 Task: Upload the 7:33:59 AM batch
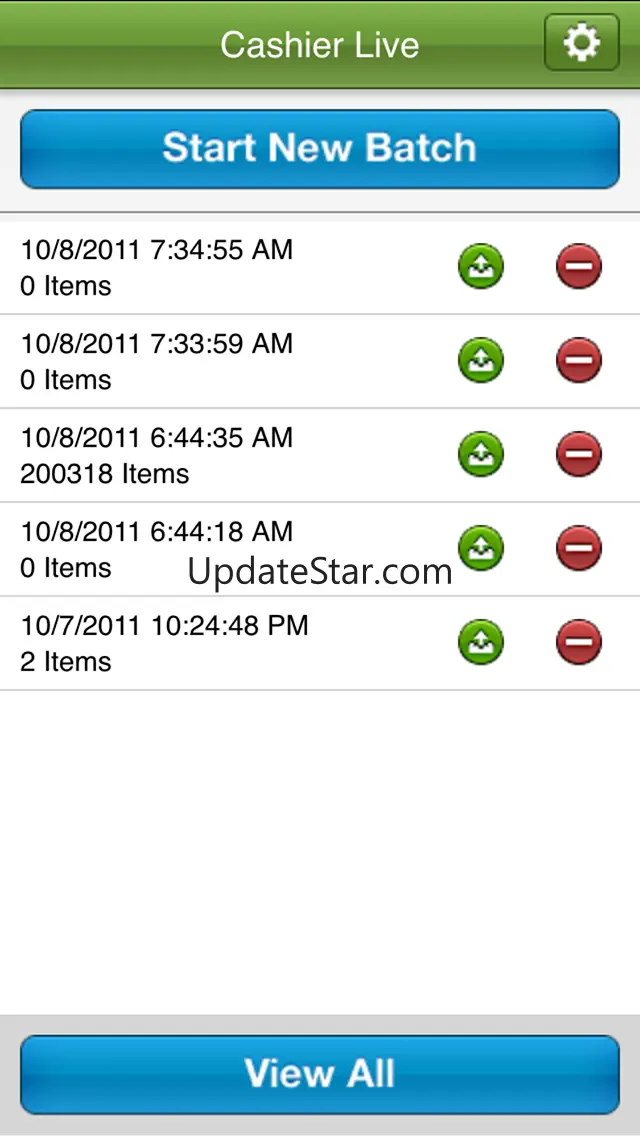pos(480,361)
